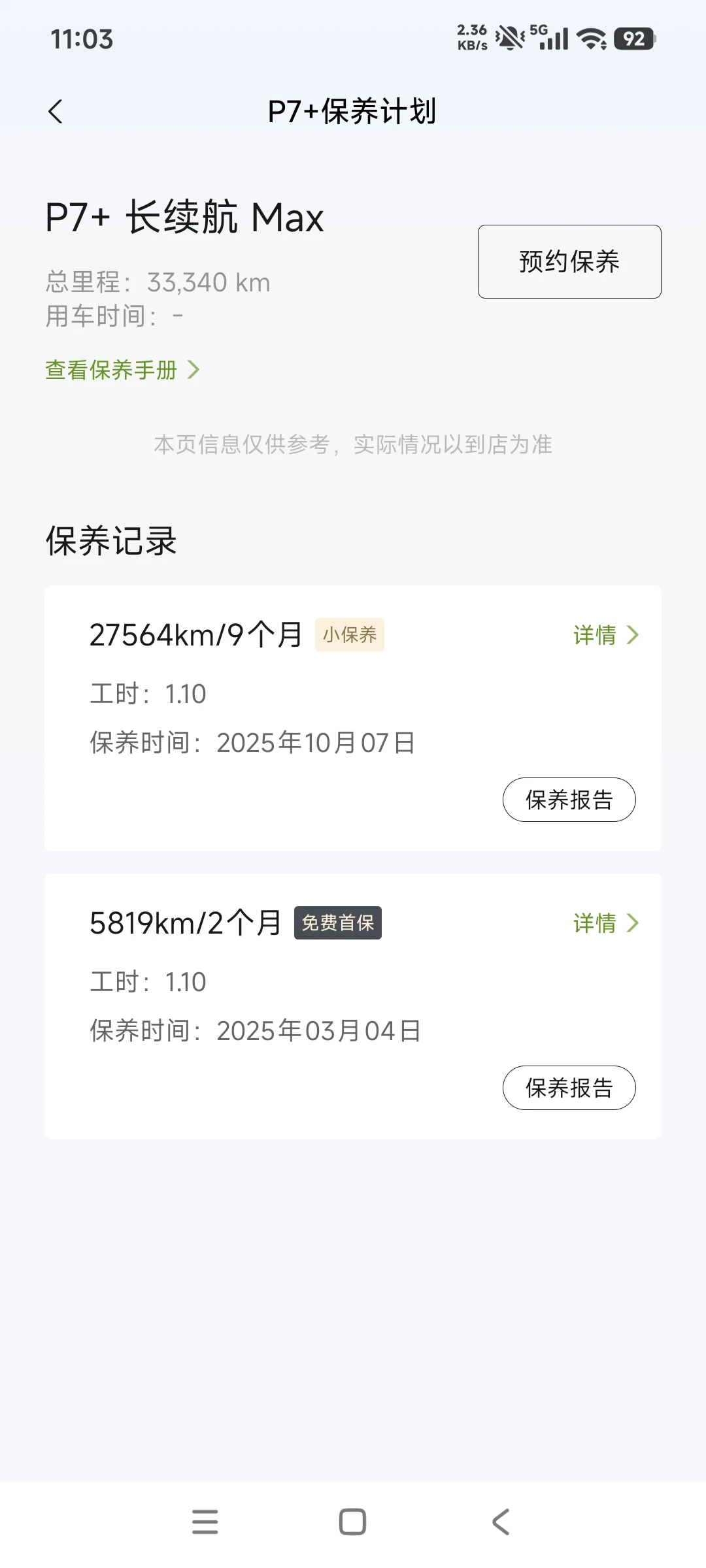
Task: Tap the system home button
Action: (352, 1522)
